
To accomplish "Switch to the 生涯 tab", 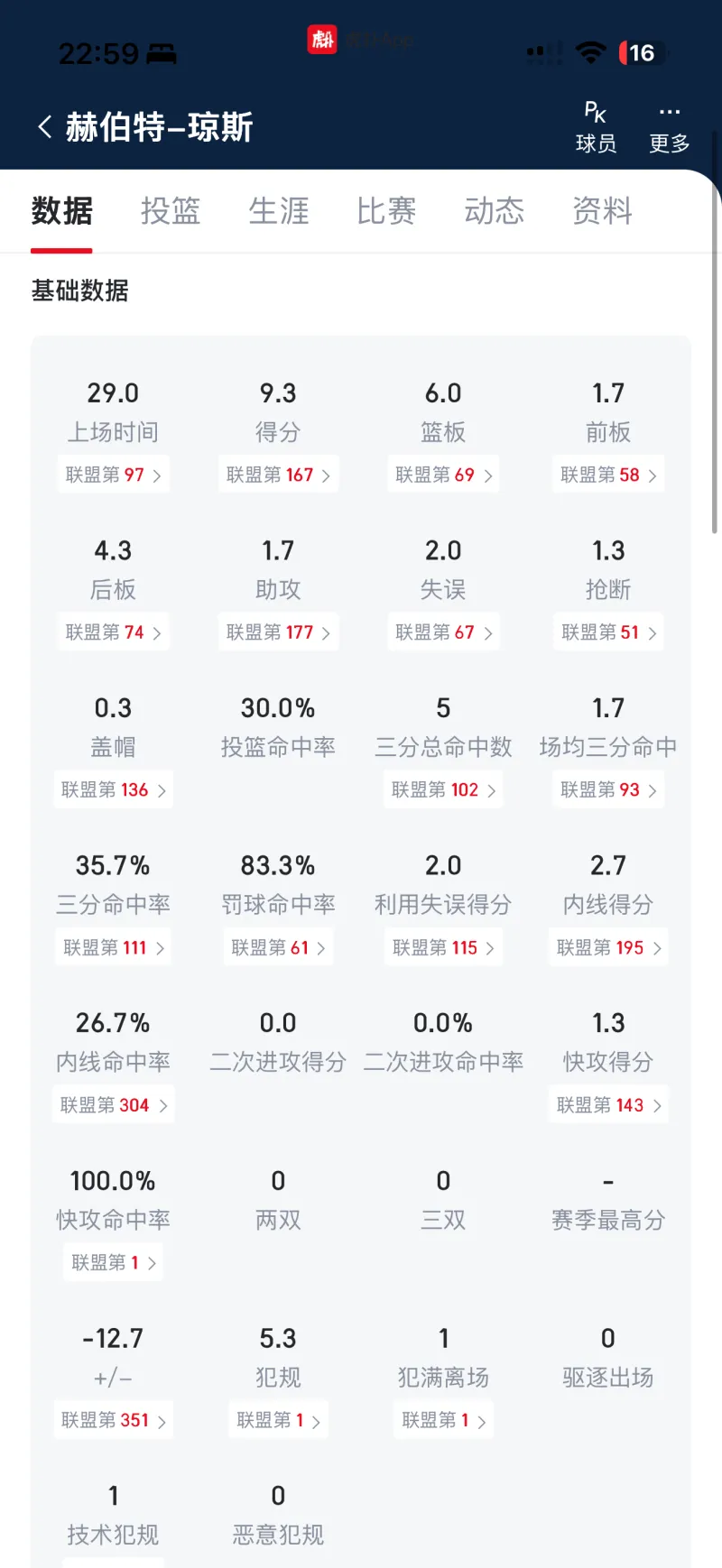I will 279,211.
